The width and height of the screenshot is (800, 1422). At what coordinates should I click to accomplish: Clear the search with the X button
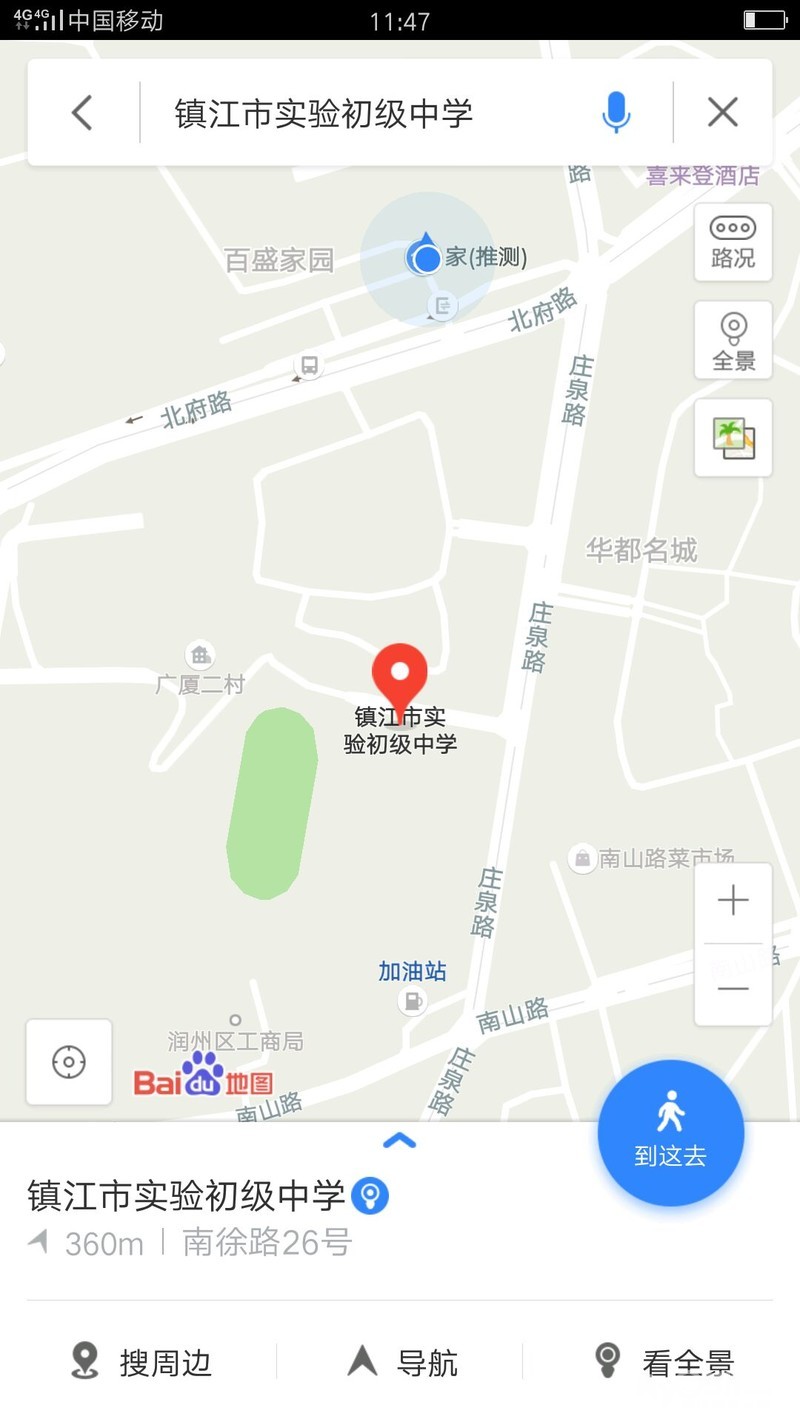click(722, 113)
